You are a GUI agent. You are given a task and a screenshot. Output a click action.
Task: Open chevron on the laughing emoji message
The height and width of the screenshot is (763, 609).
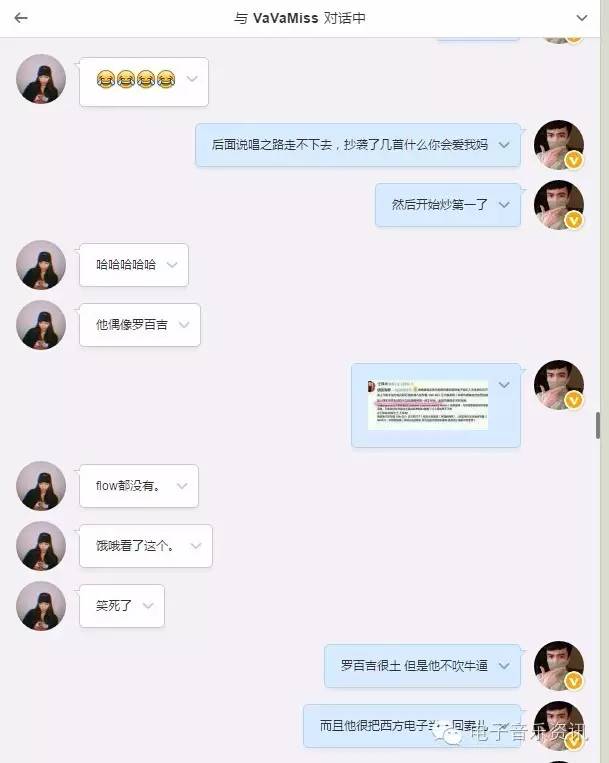192,79
